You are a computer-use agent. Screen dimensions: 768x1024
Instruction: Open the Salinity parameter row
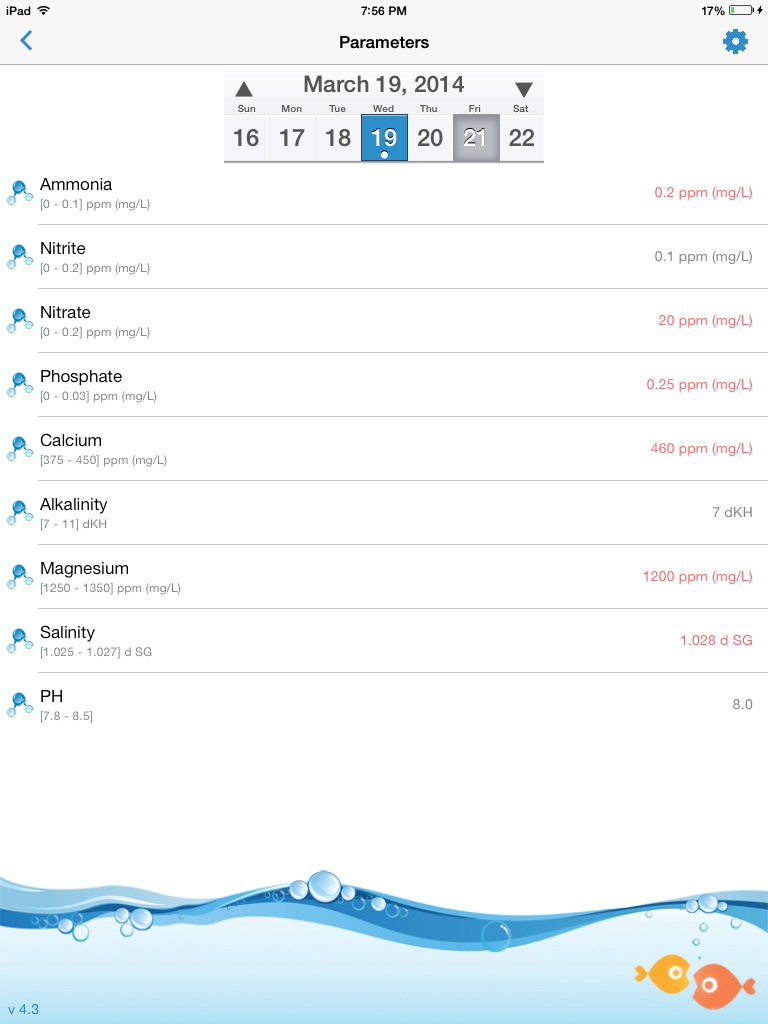(384, 641)
